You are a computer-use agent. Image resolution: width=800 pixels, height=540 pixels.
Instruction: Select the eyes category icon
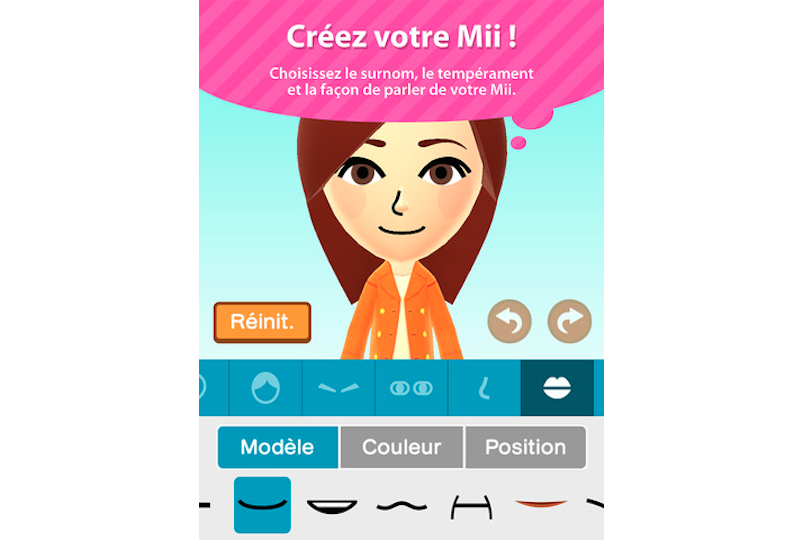point(411,388)
